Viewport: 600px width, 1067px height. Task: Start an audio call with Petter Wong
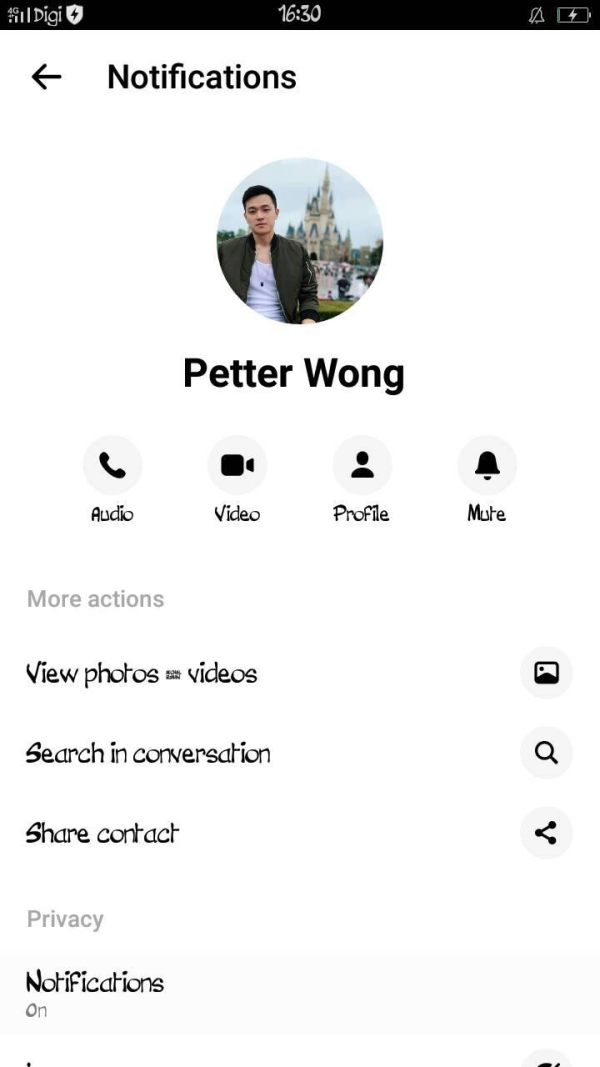(x=112, y=465)
